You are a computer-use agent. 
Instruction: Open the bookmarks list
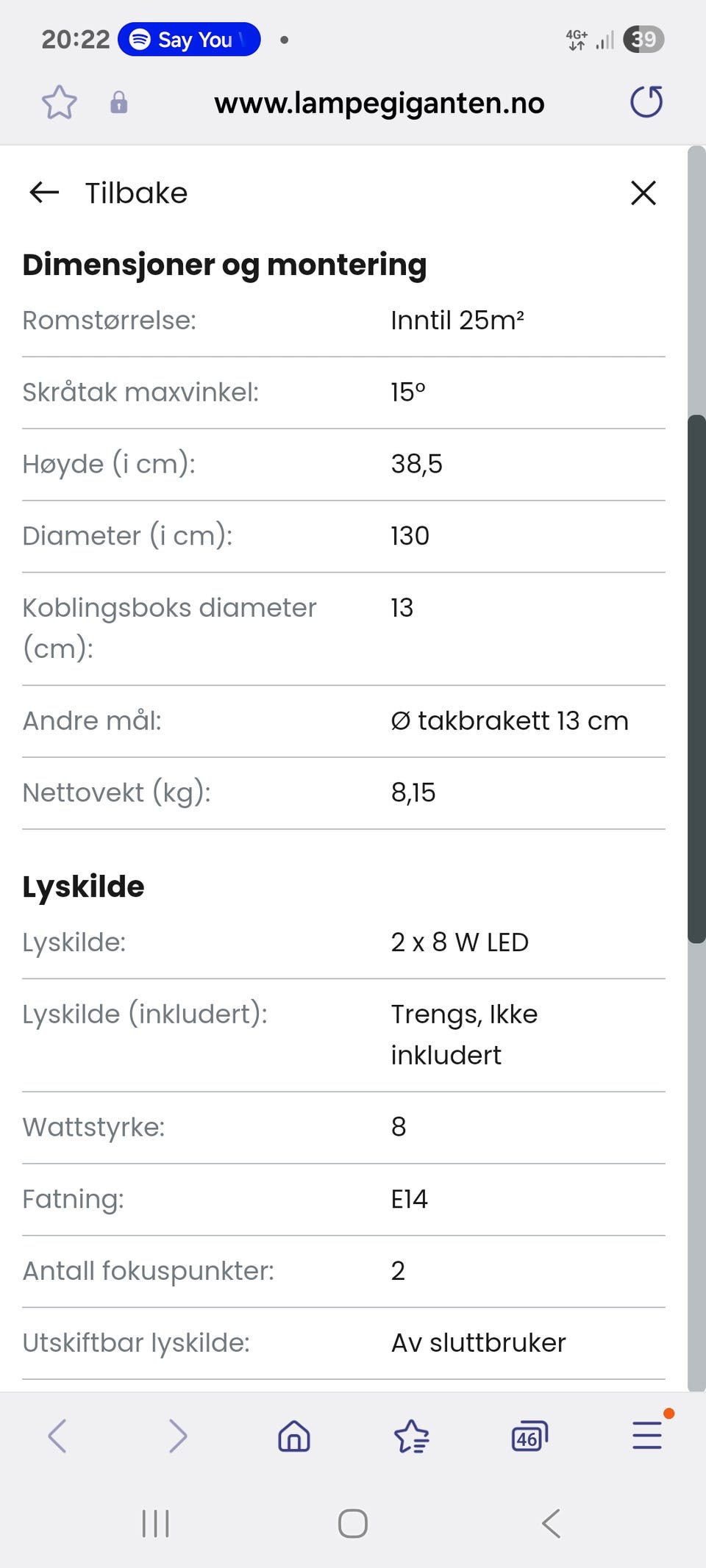click(x=412, y=1436)
